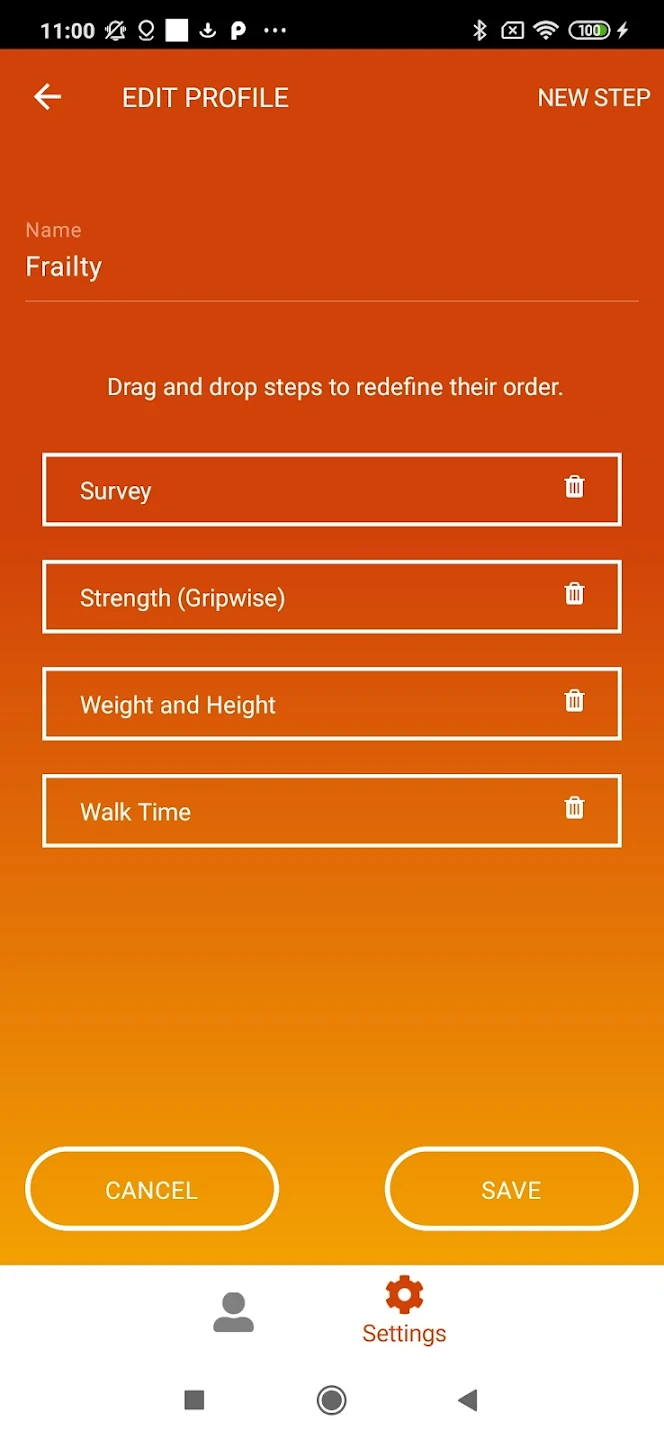Edit the Name field containing Frailty
The width and height of the screenshot is (664, 1440).
(x=330, y=267)
